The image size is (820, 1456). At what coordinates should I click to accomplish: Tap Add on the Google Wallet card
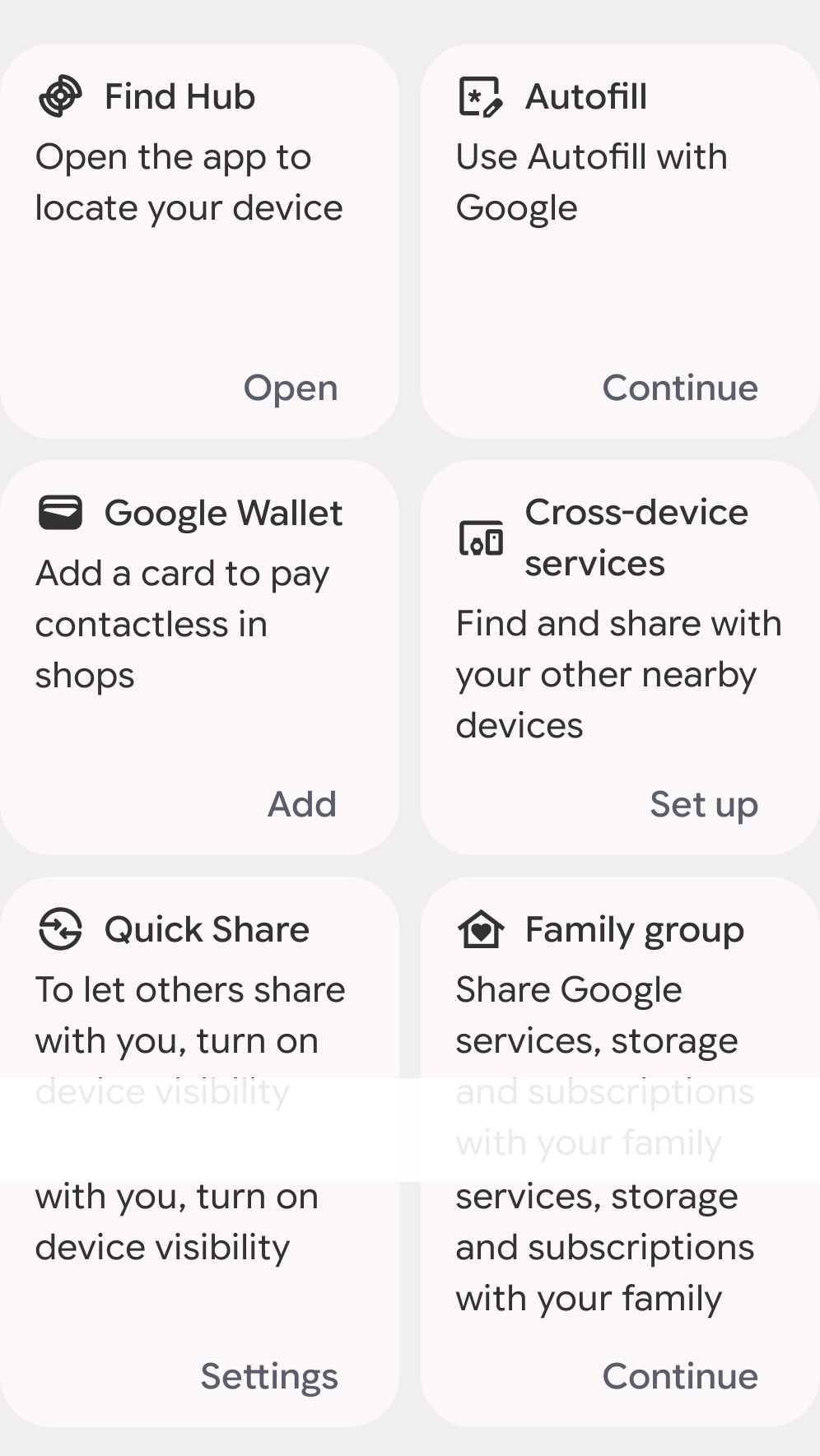click(x=302, y=804)
